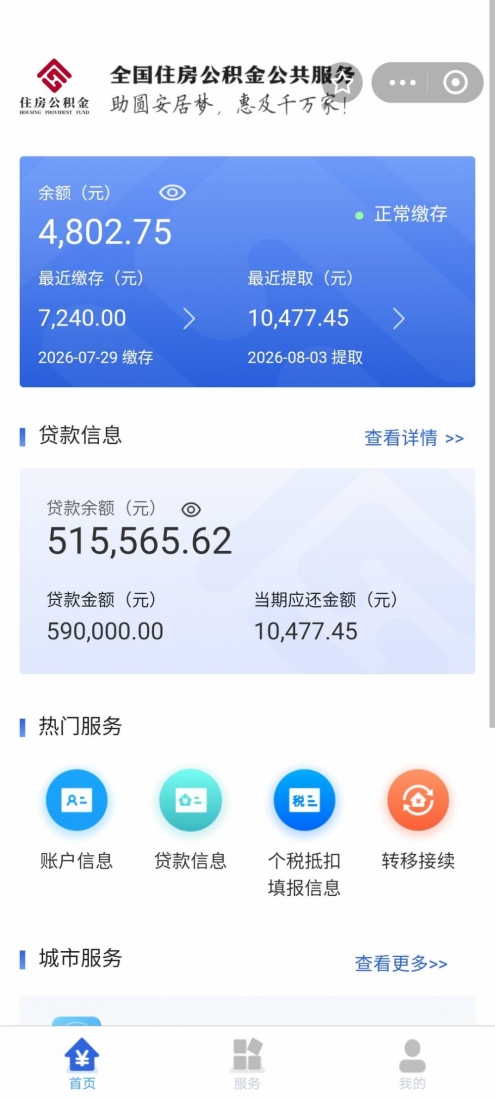
Task: Hide the loan balance amount
Action: point(191,509)
